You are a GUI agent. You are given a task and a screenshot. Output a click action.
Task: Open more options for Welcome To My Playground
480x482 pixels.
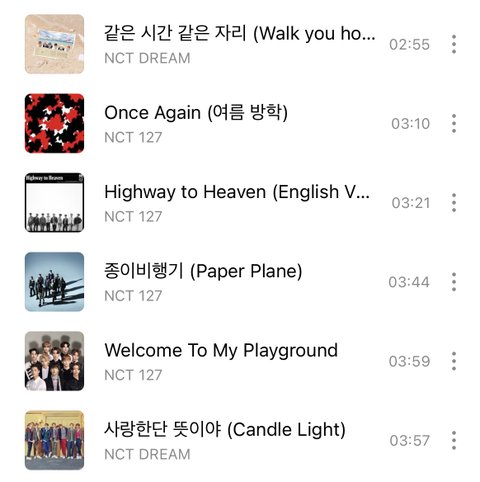[454, 361]
